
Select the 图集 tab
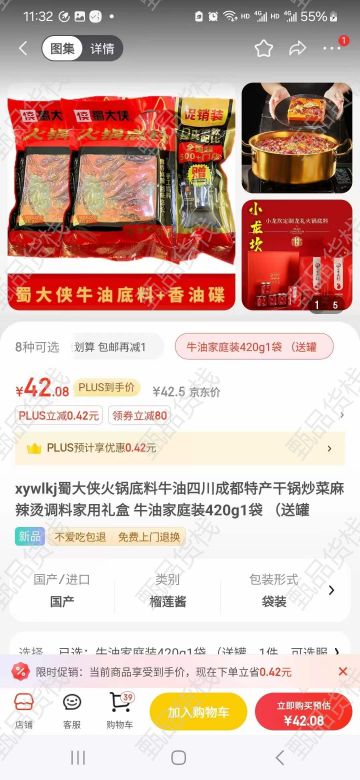[63, 48]
